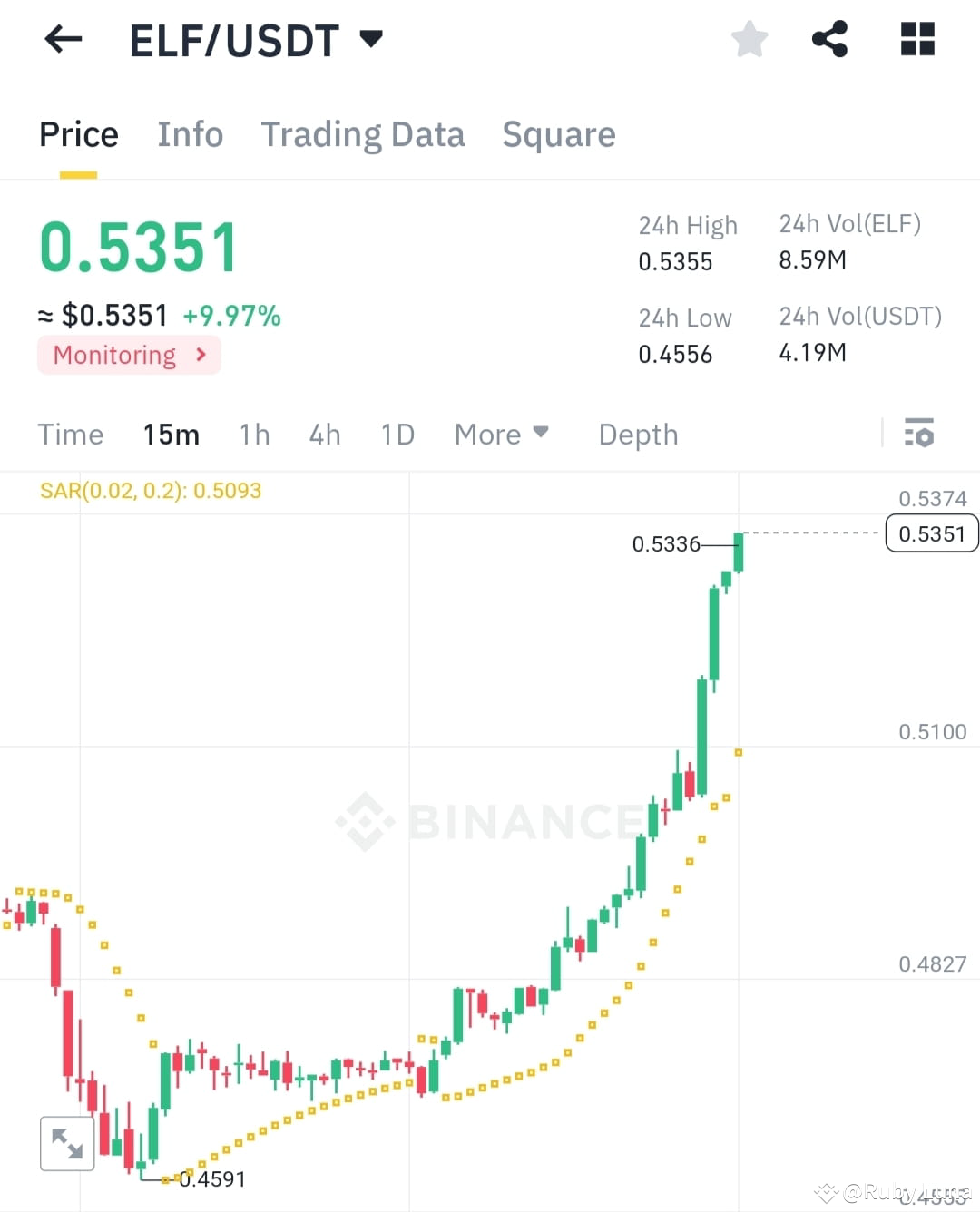Favorite the ELF/USDT pair with the star

750,38
